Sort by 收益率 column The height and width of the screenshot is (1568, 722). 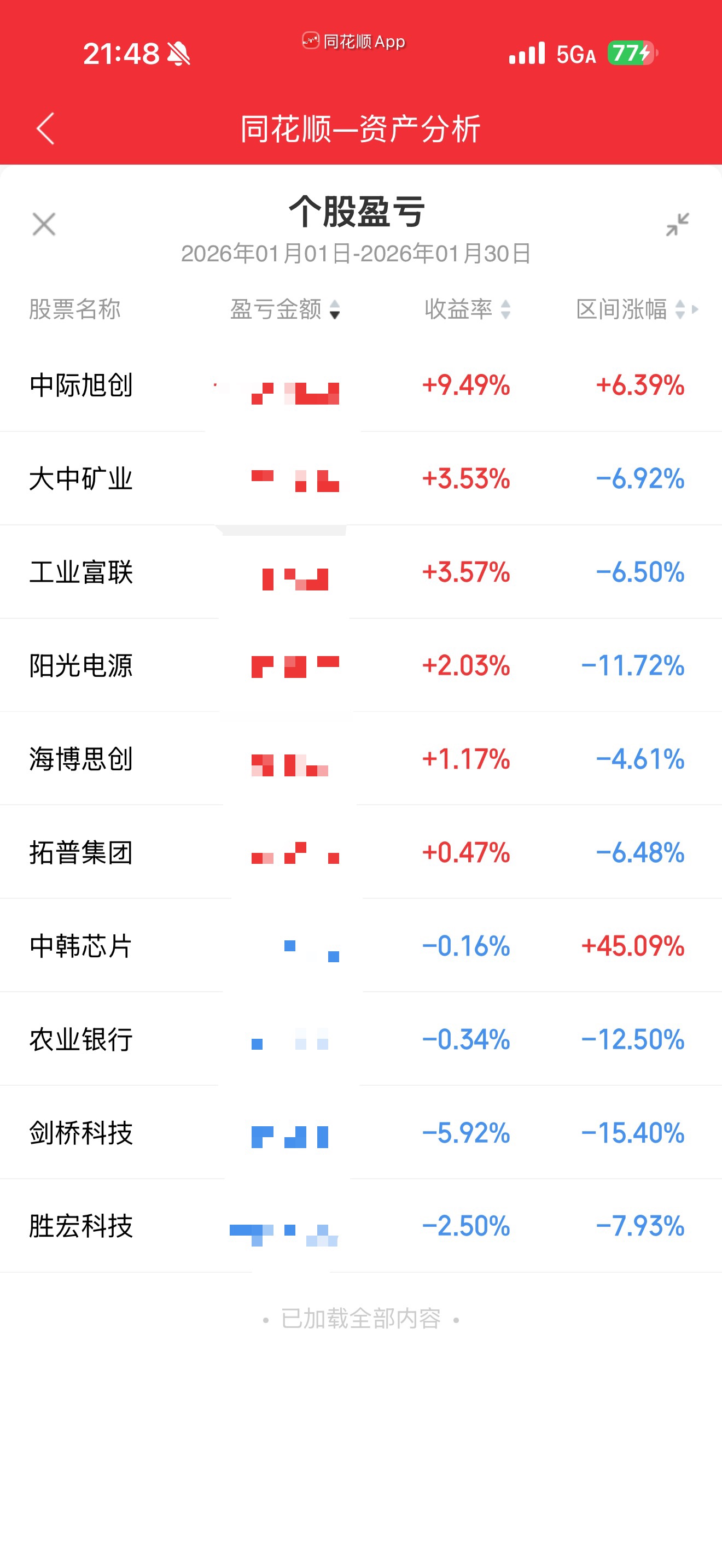pos(467,309)
